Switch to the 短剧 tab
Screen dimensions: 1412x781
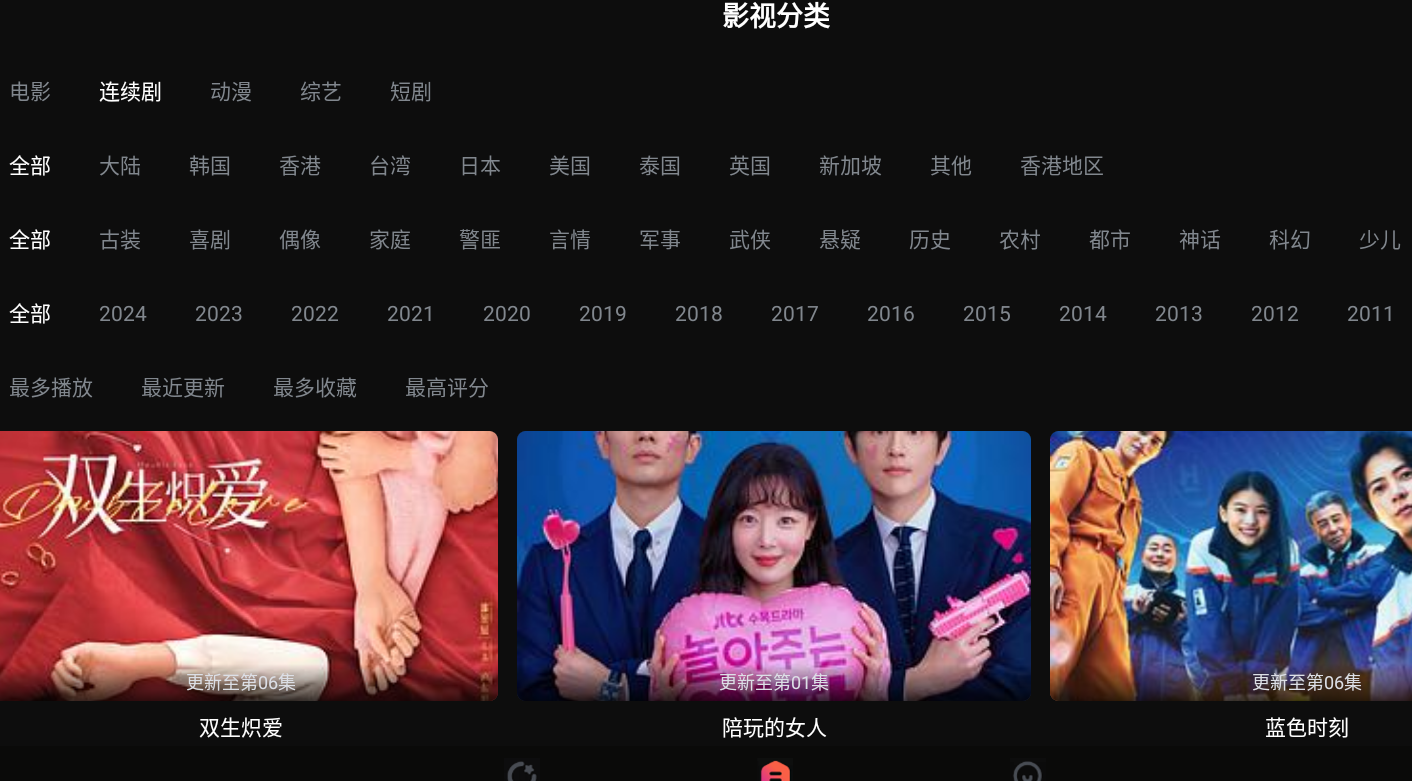tap(410, 92)
